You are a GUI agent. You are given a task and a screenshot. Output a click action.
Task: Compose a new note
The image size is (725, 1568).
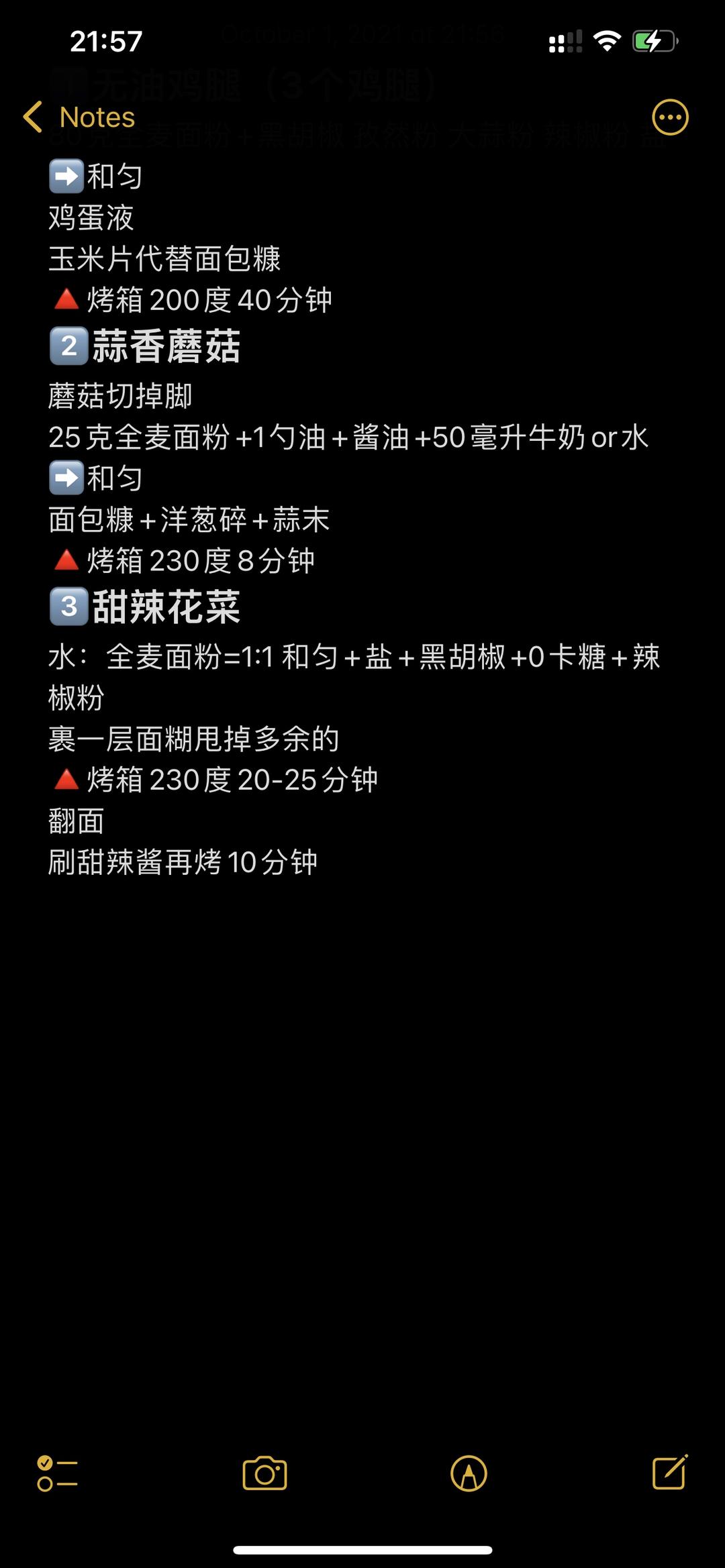tap(670, 1473)
